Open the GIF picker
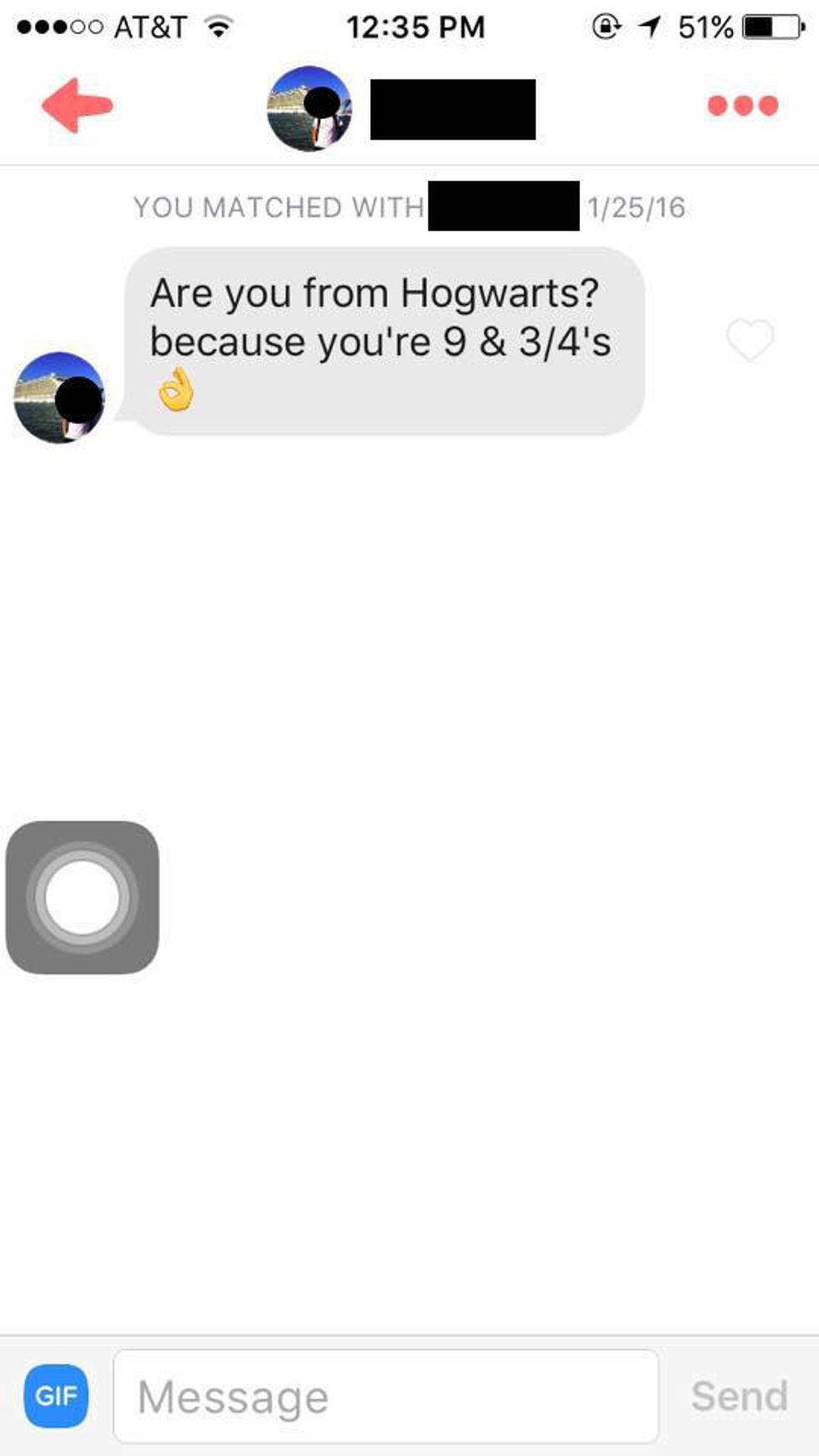 (x=56, y=1395)
